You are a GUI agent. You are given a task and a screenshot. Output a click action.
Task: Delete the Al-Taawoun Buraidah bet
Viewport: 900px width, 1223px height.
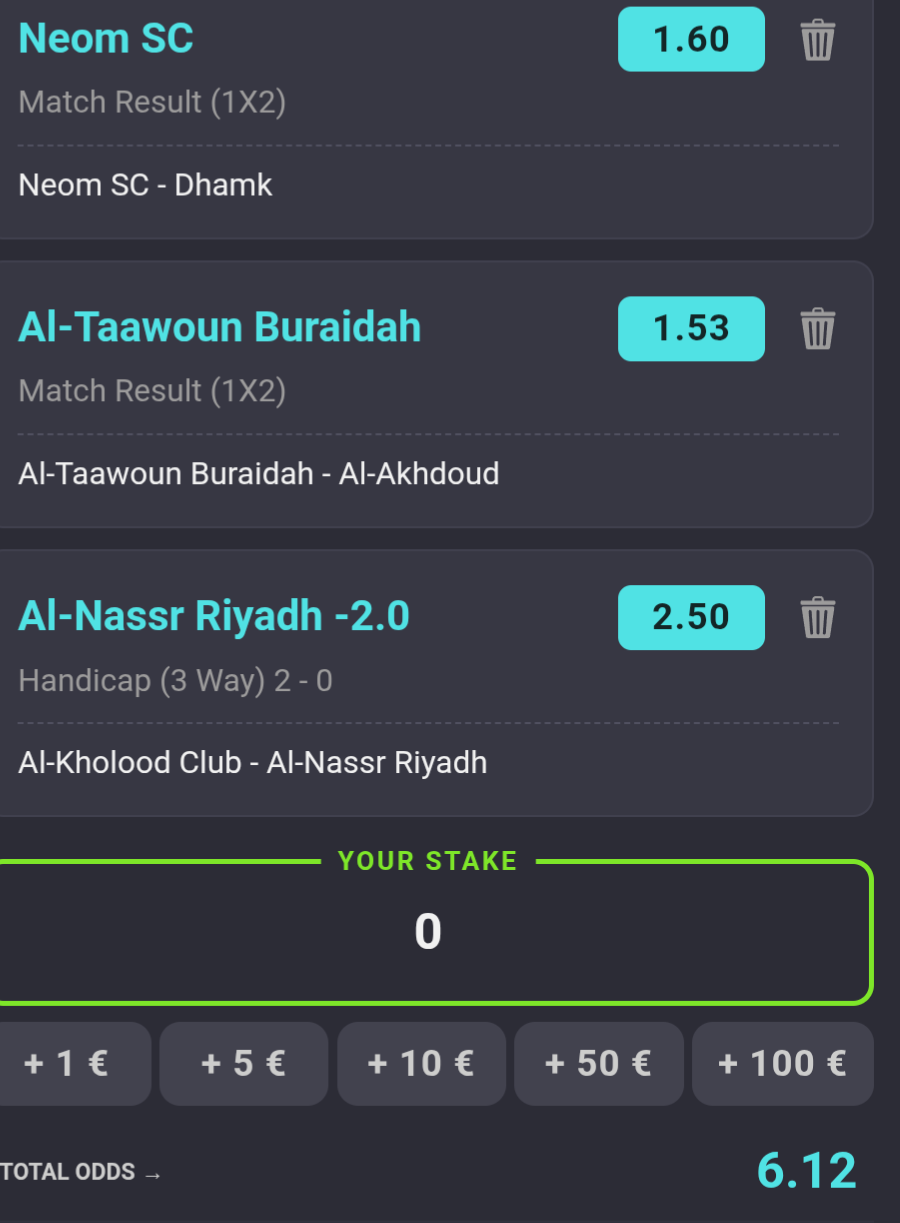click(817, 328)
